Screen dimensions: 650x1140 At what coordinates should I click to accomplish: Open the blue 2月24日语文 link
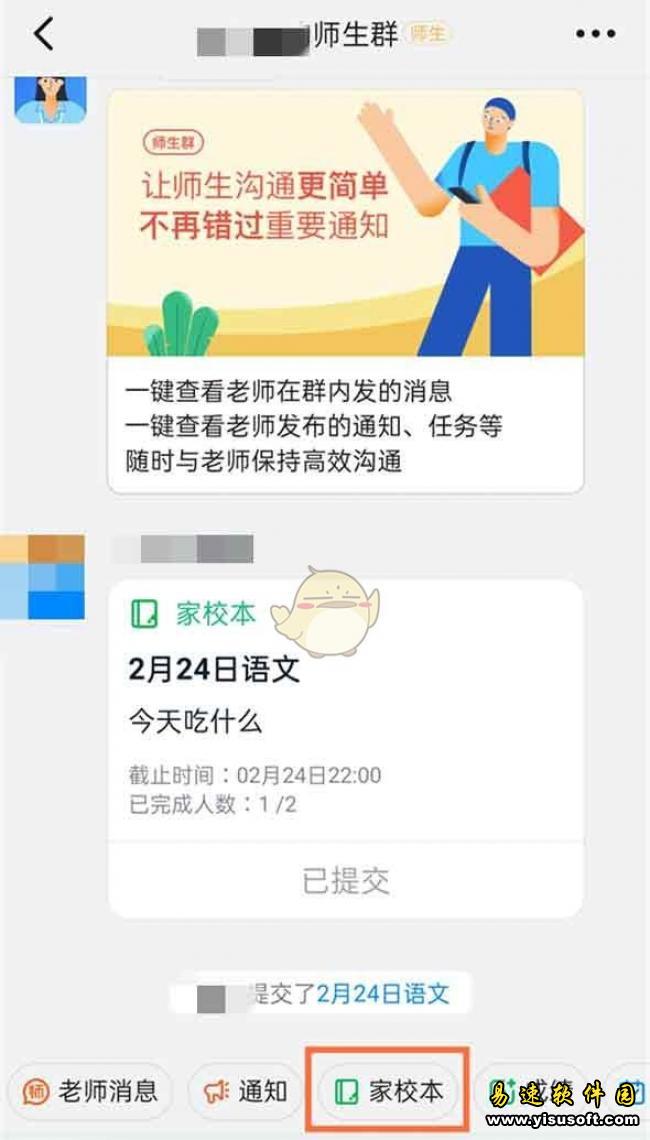(x=383, y=993)
